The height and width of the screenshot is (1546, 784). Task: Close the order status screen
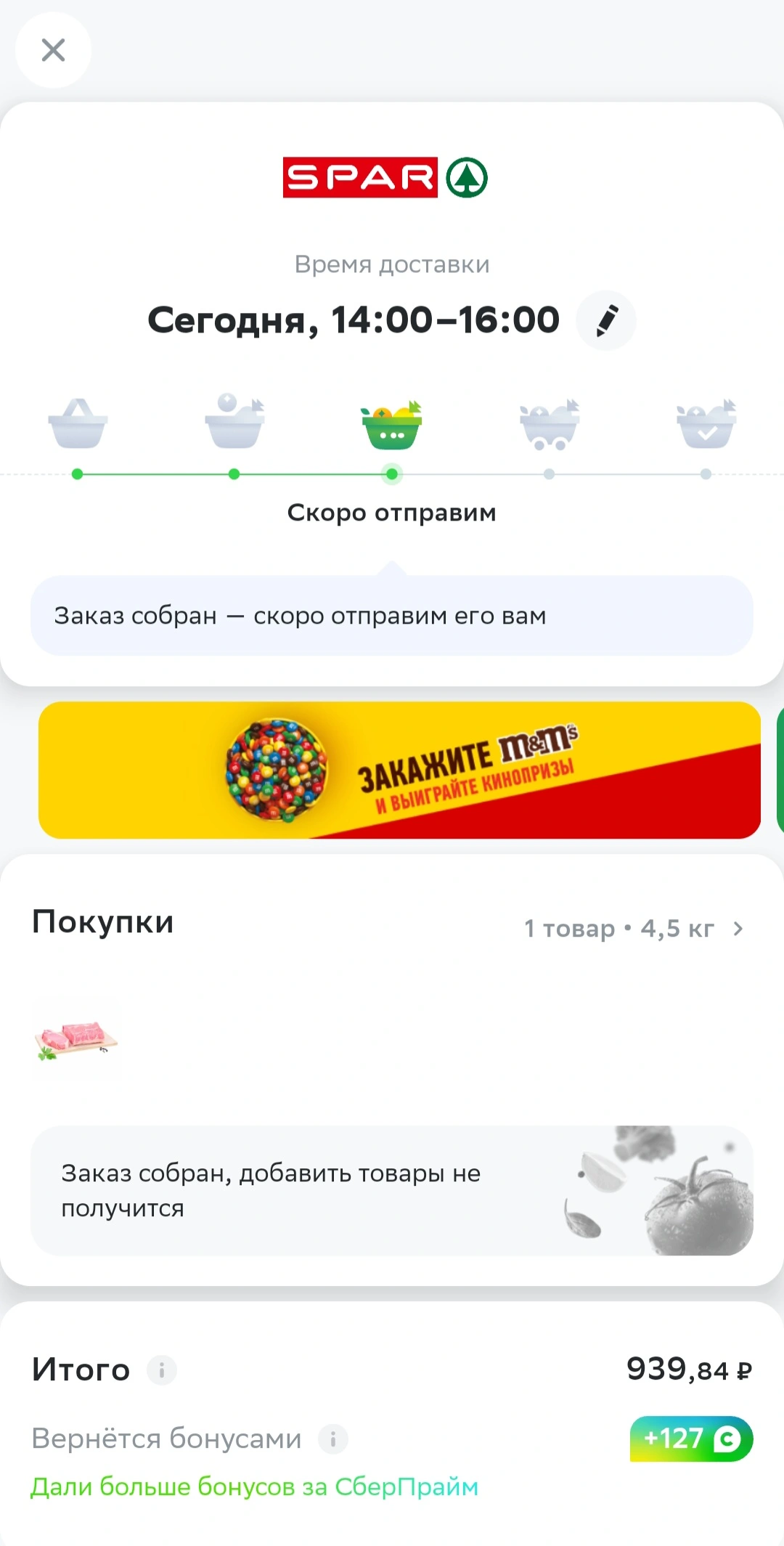point(53,50)
